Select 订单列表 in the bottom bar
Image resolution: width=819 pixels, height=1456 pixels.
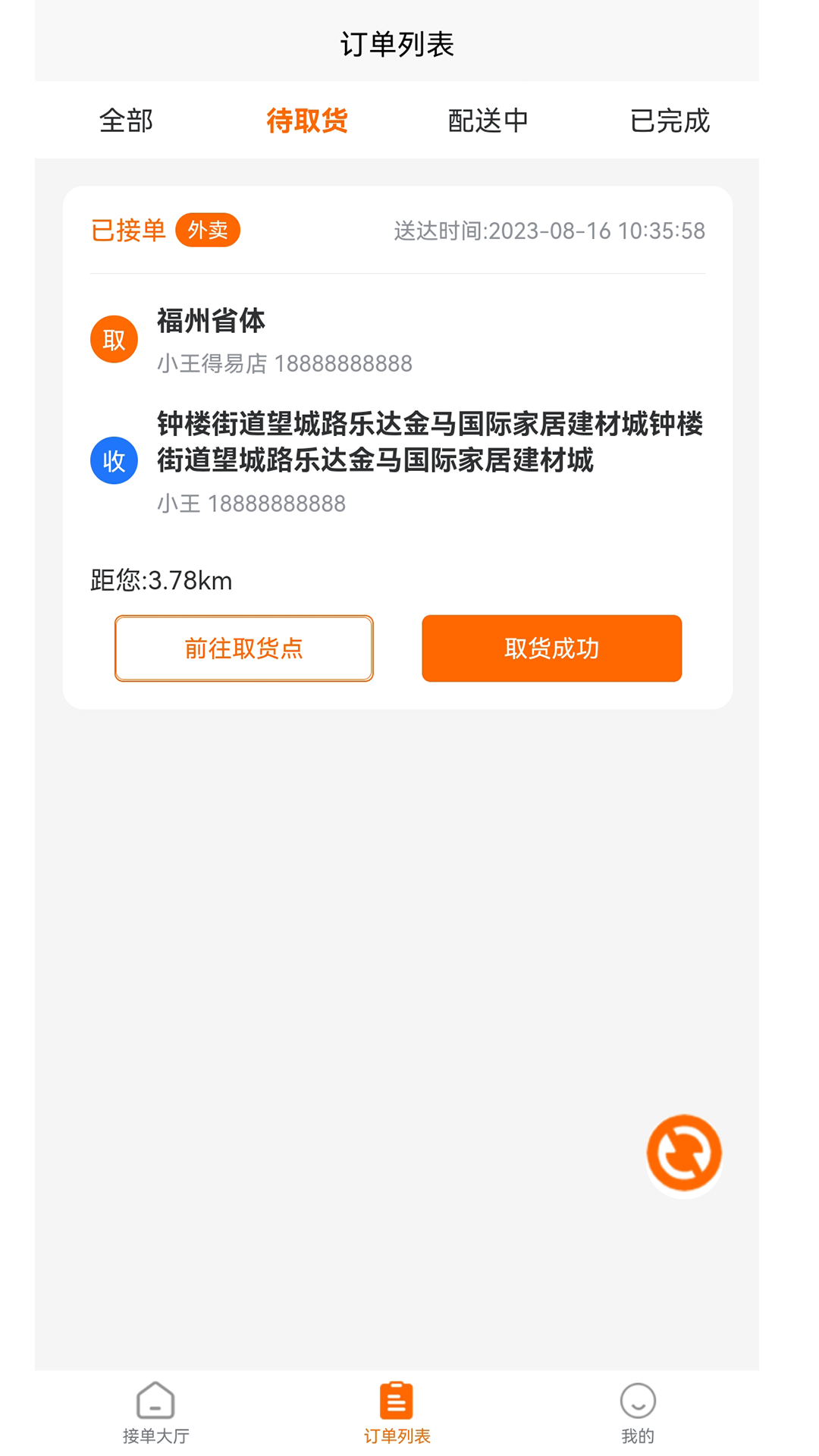pyautogui.click(x=397, y=1412)
